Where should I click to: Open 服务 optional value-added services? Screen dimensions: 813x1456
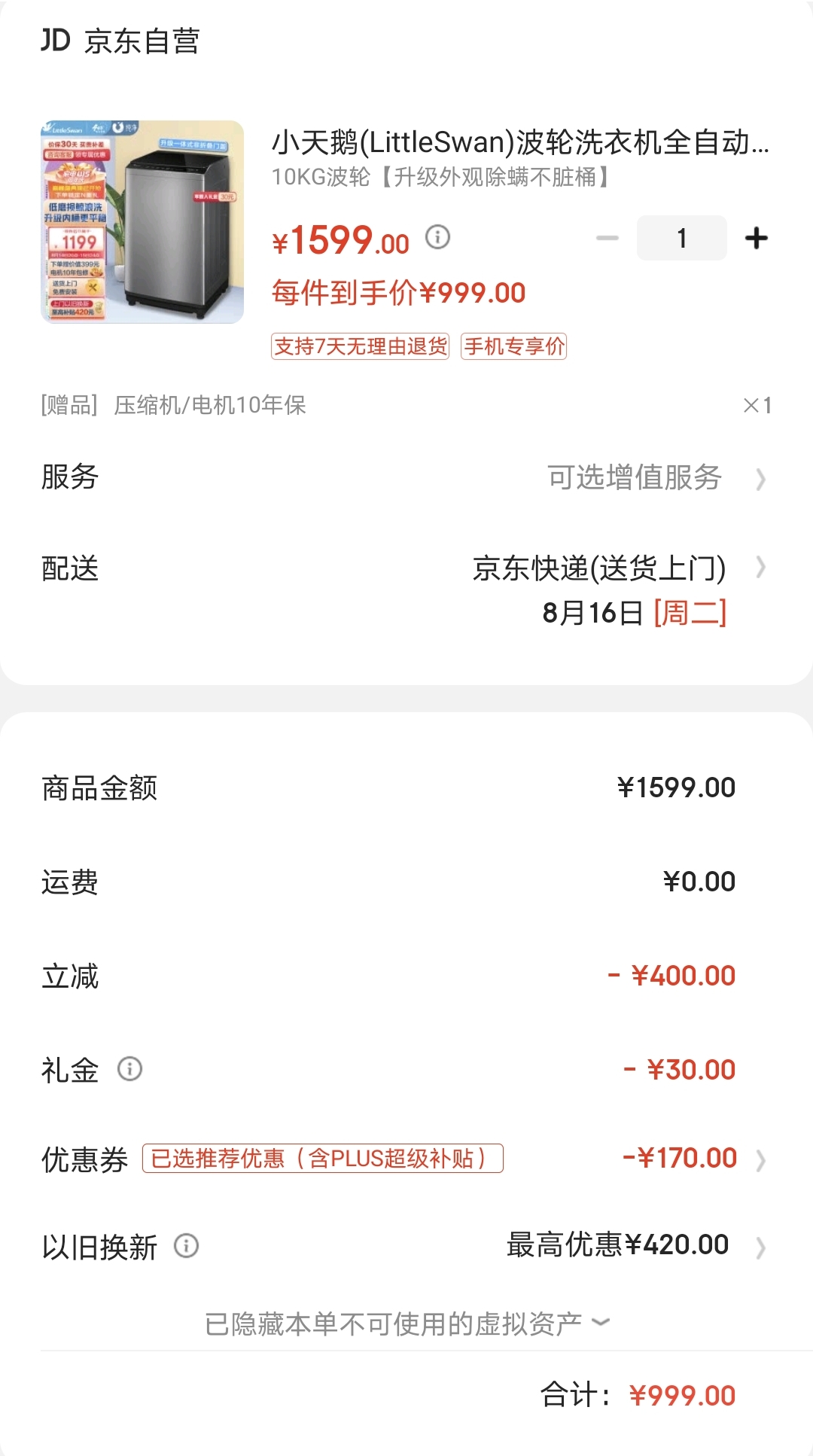[x=406, y=477]
